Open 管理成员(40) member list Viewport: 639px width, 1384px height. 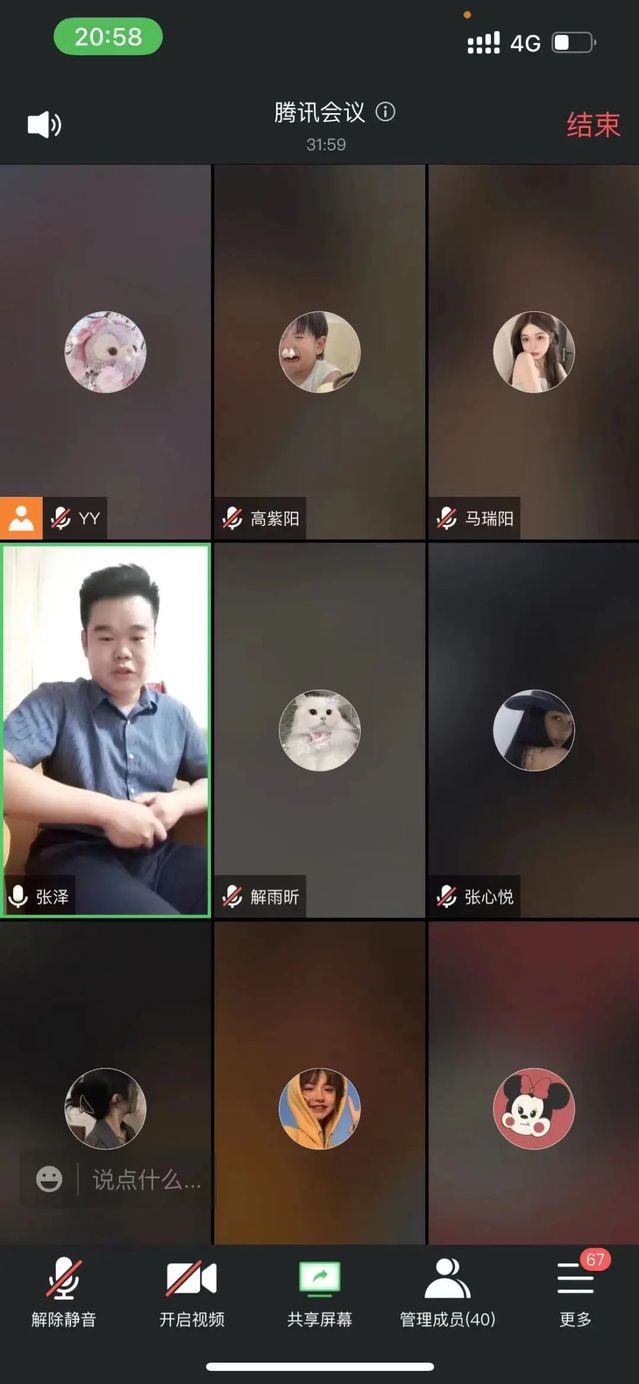[447, 1292]
